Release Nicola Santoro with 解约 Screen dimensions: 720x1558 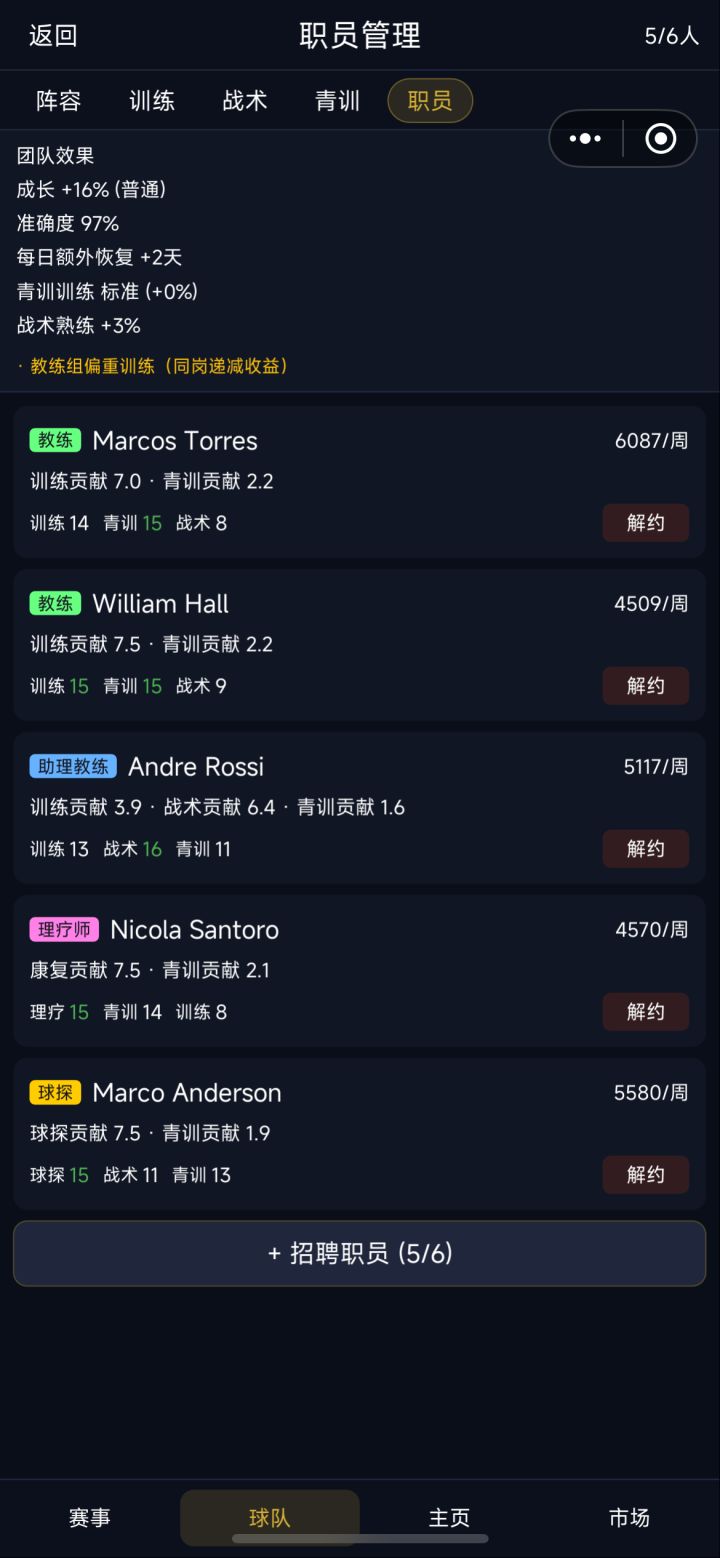coord(645,1012)
